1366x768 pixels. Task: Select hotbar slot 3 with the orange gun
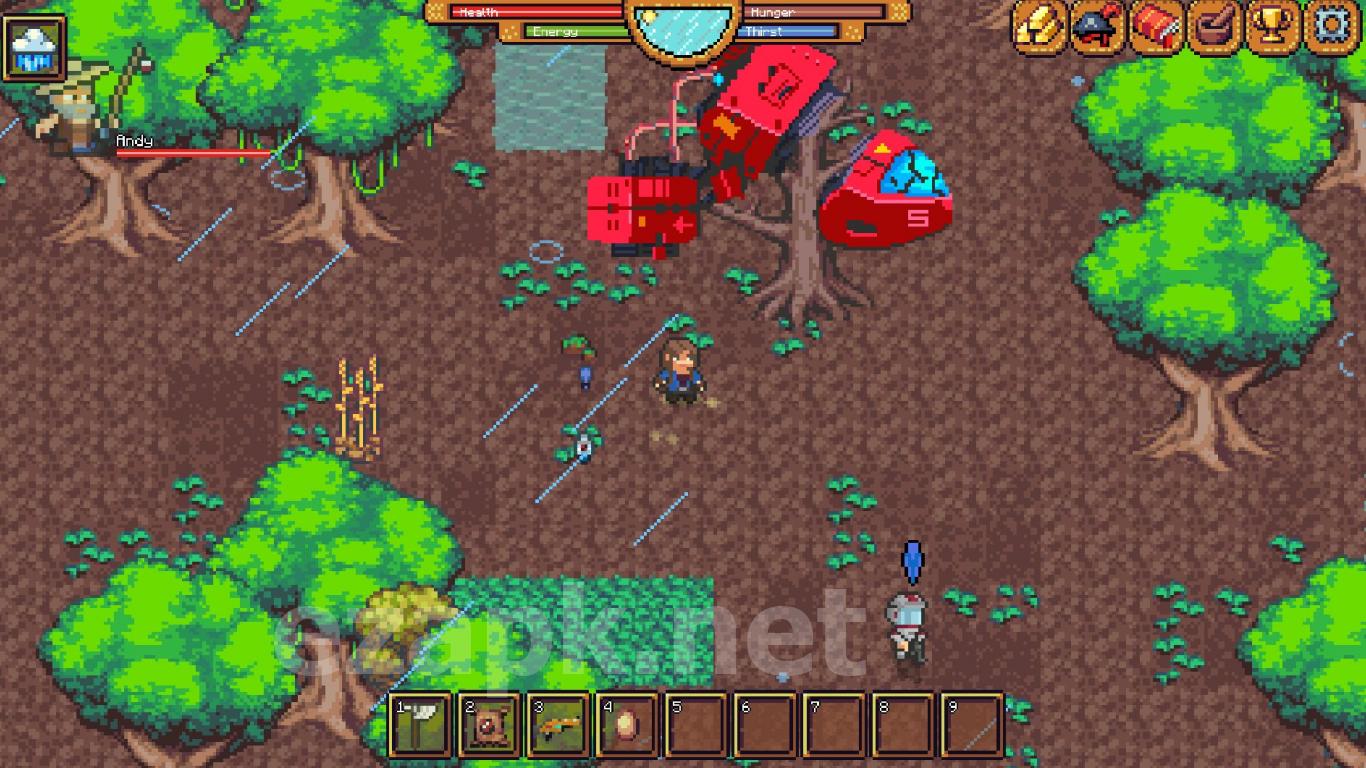tap(558, 724)
